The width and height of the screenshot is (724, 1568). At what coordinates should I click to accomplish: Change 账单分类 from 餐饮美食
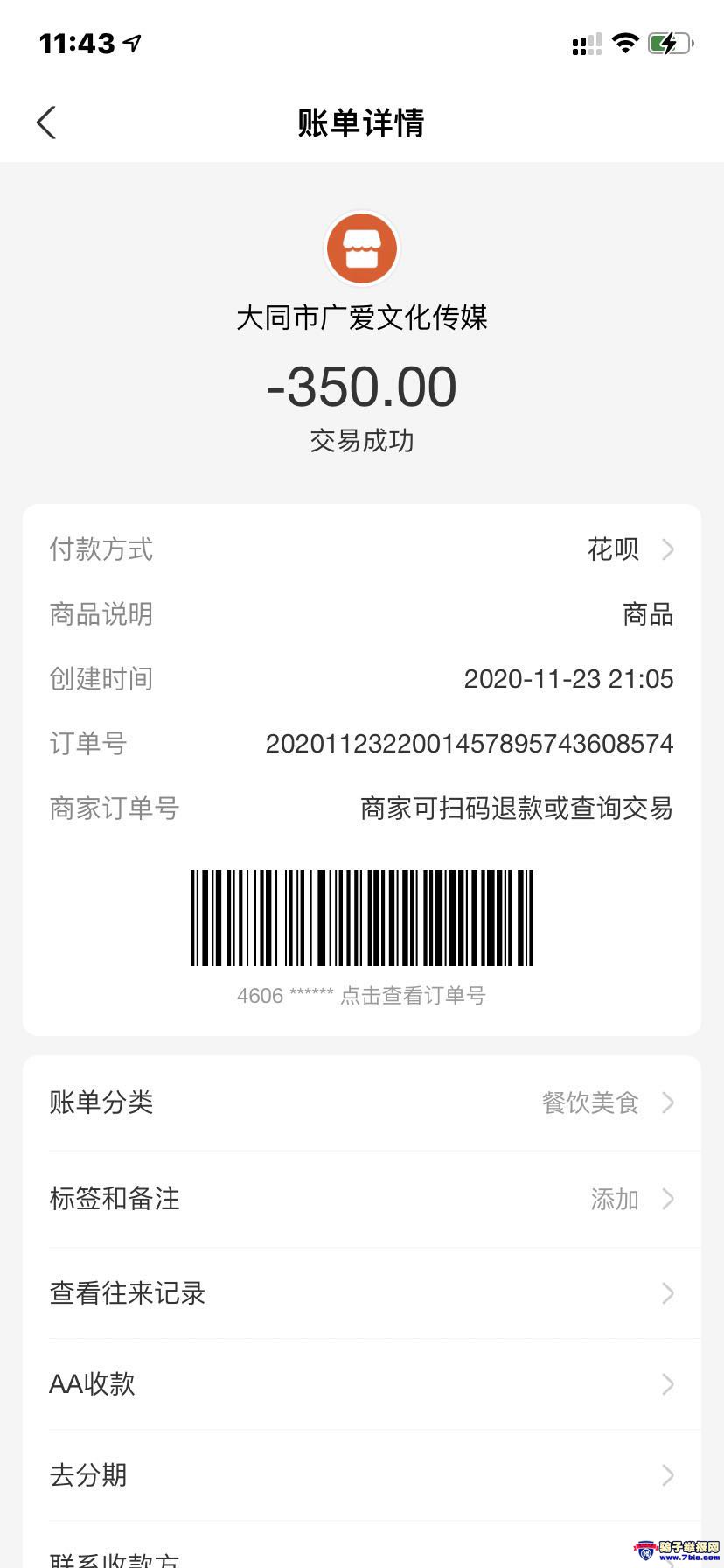pos(361,1102)
